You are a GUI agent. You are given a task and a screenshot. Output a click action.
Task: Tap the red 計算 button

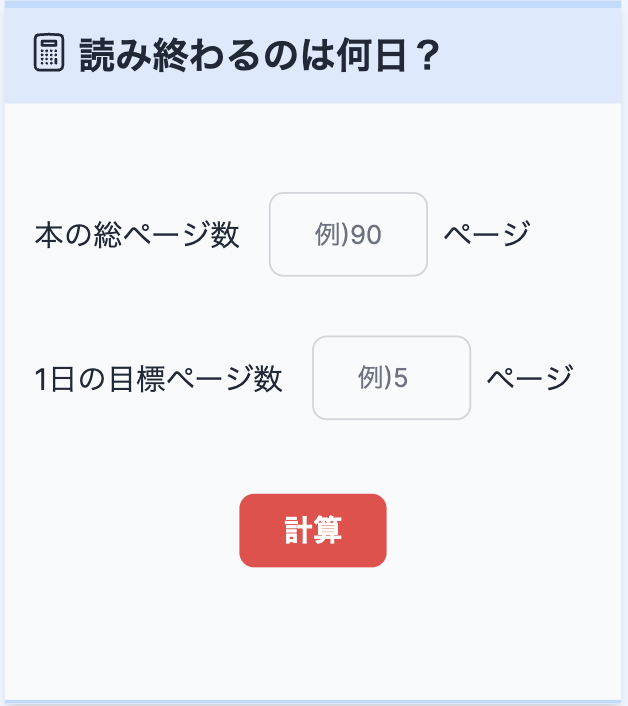click(x=313, y=530)
